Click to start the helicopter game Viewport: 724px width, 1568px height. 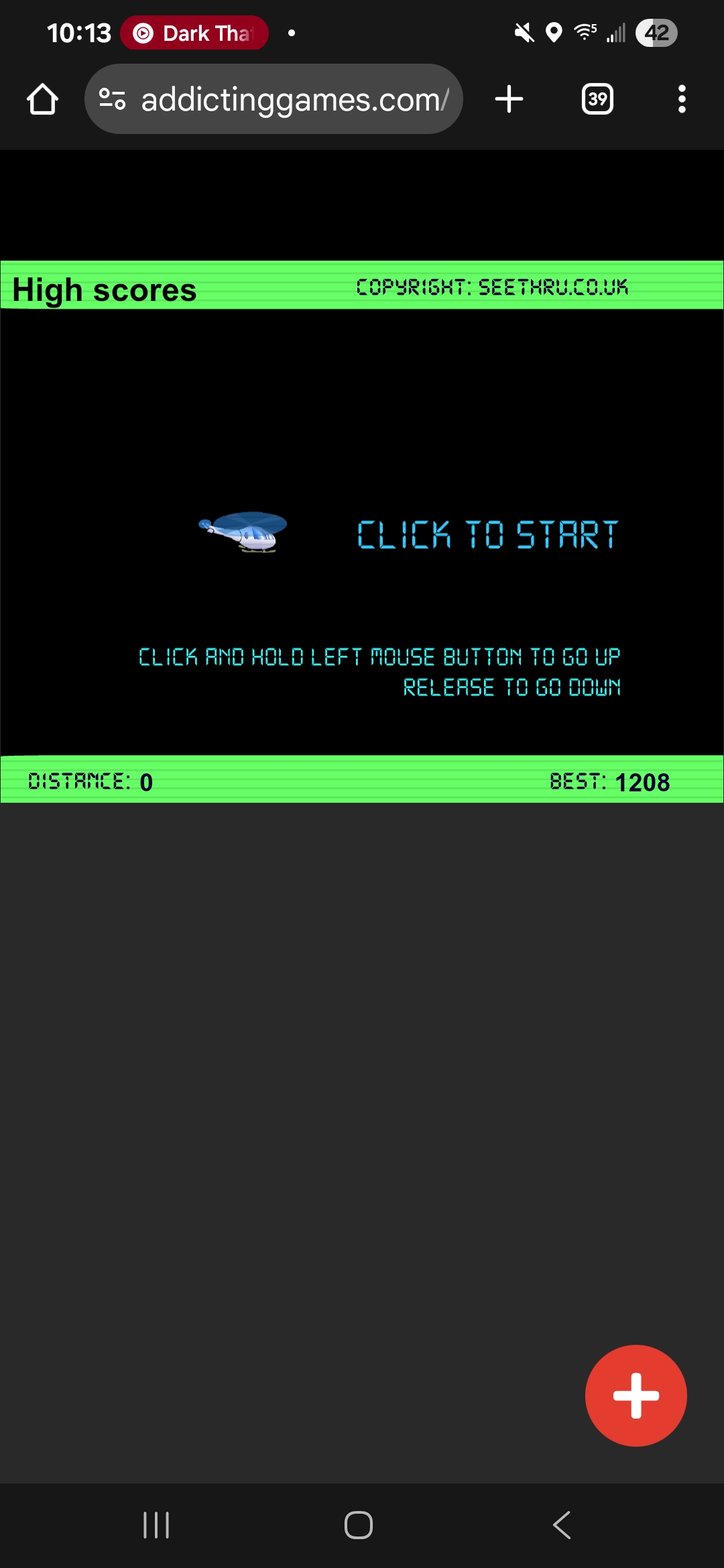pos(487,535)
